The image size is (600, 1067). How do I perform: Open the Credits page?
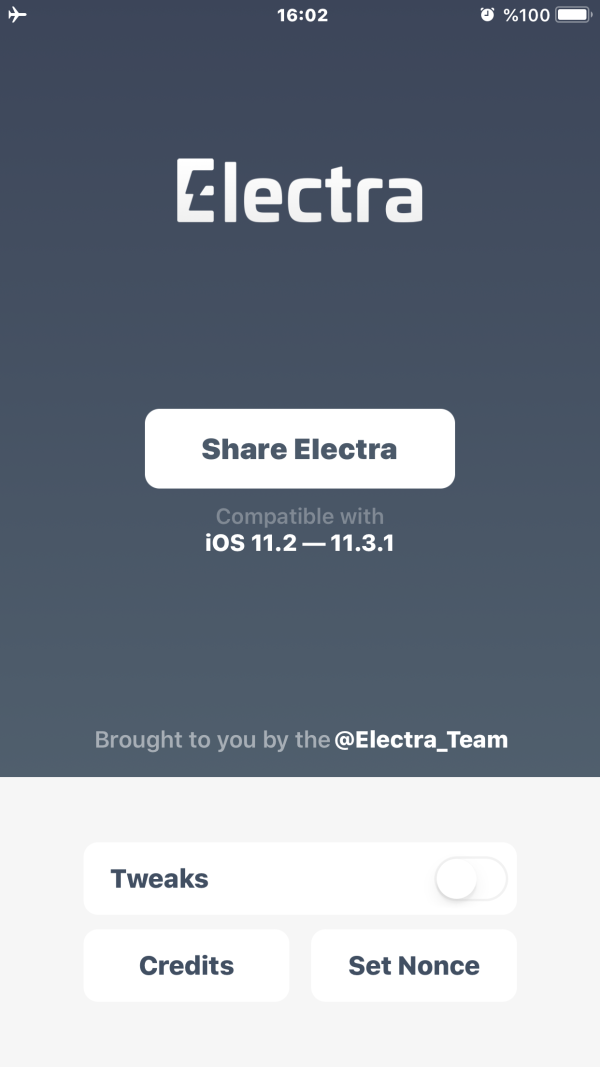186,965
